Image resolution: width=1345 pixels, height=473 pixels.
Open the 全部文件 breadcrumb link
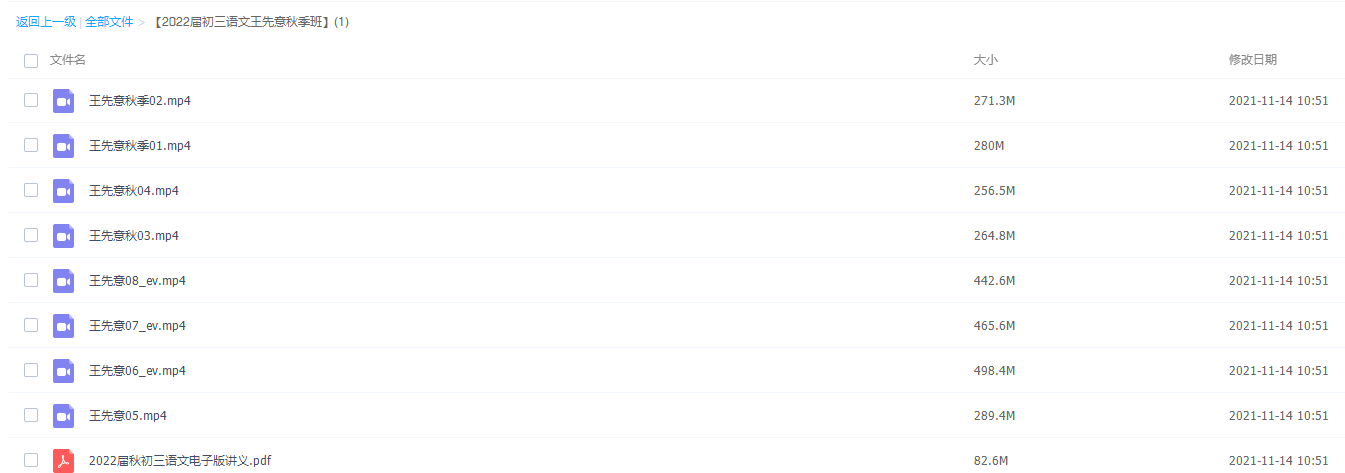coord(109,22)
